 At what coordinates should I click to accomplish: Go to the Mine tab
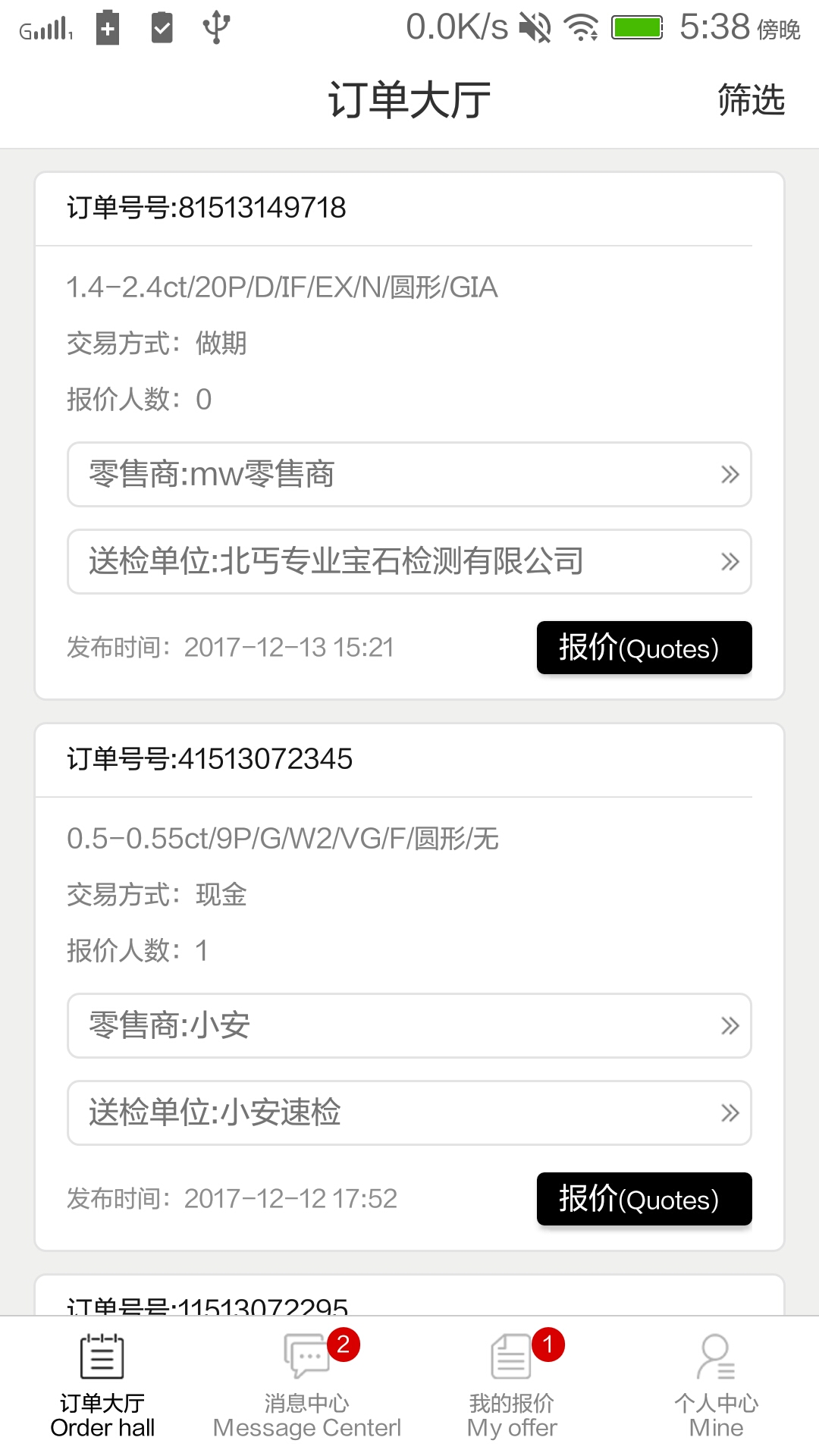716,1385
